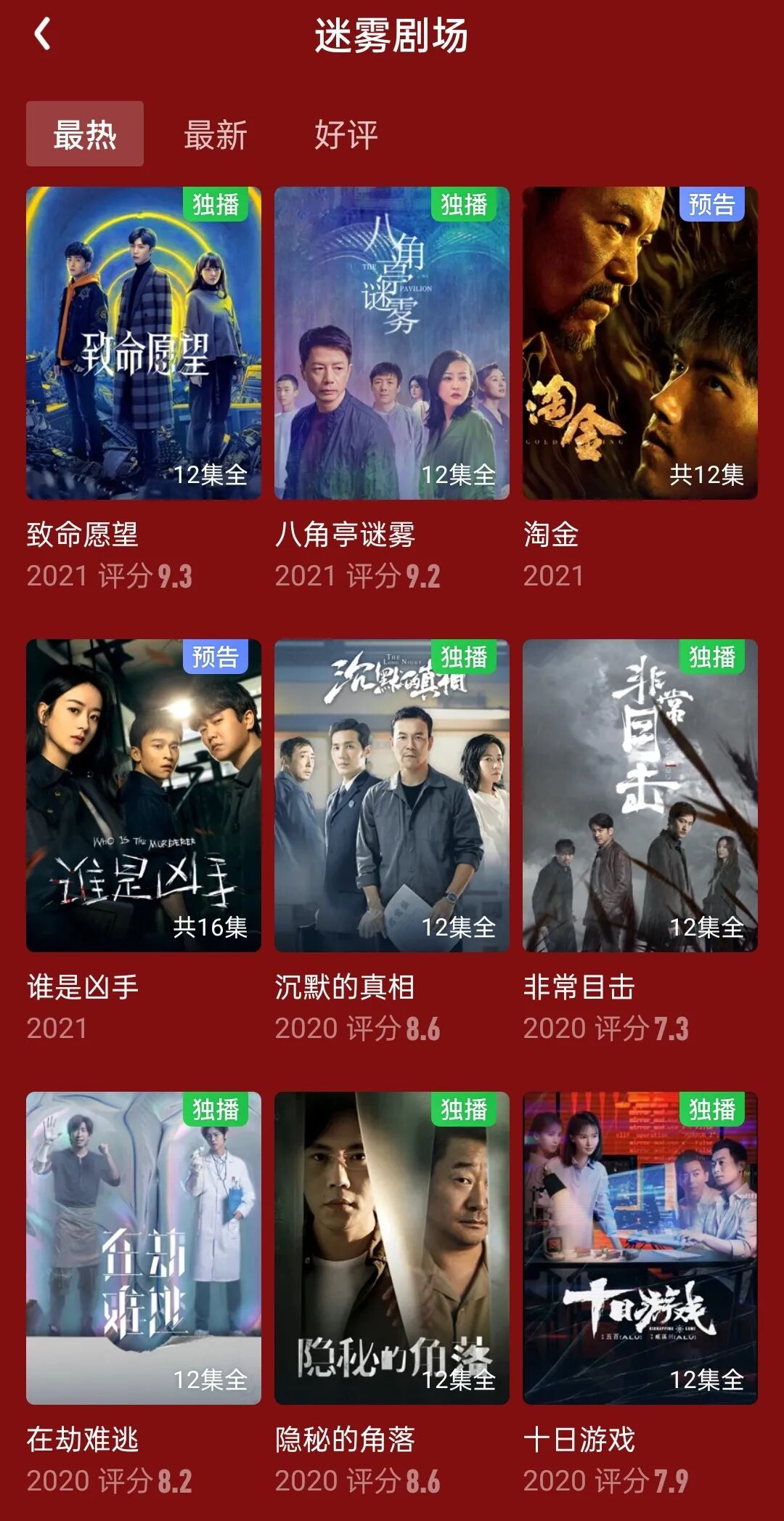Image resolution: width=784 pixels, height=1521 pixels.
Task: Open the drama 八角亭谜雾
Action: tap(392, 343)
